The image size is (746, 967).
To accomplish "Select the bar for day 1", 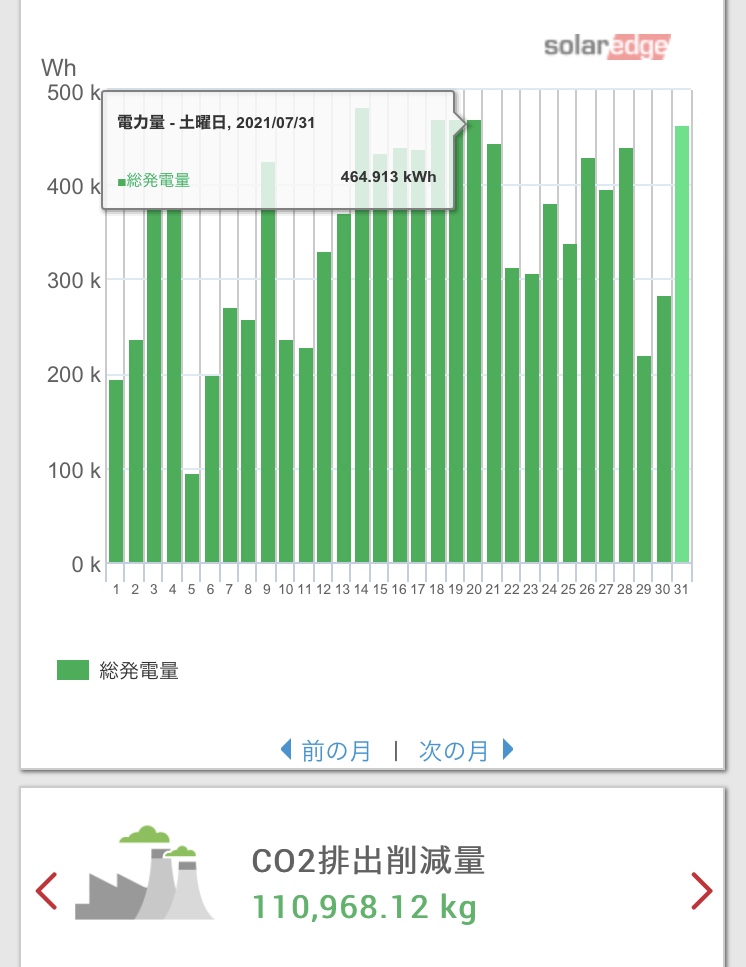I will (x=116, y=470).
